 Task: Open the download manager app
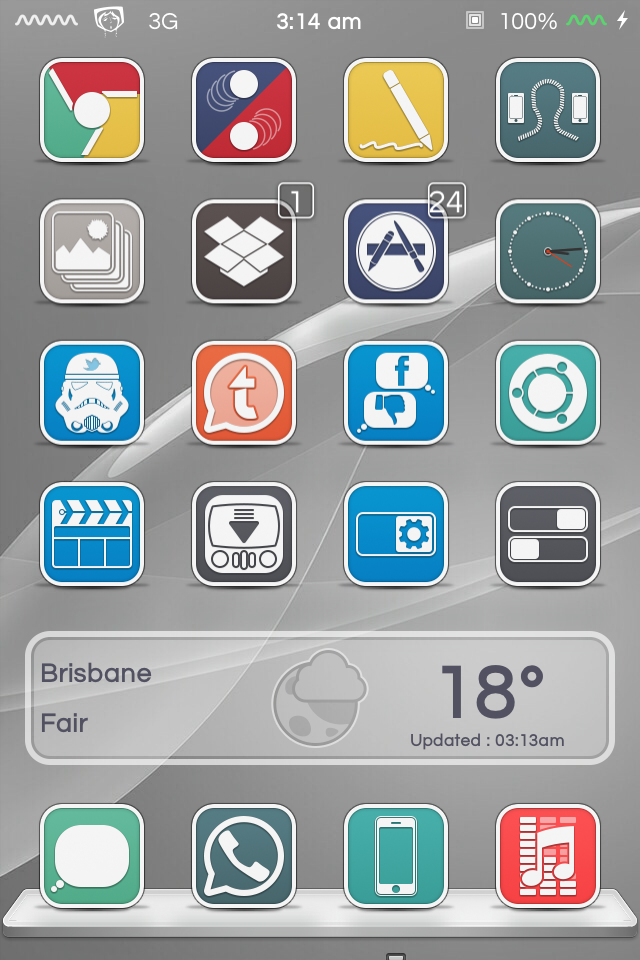click(244, 535)
